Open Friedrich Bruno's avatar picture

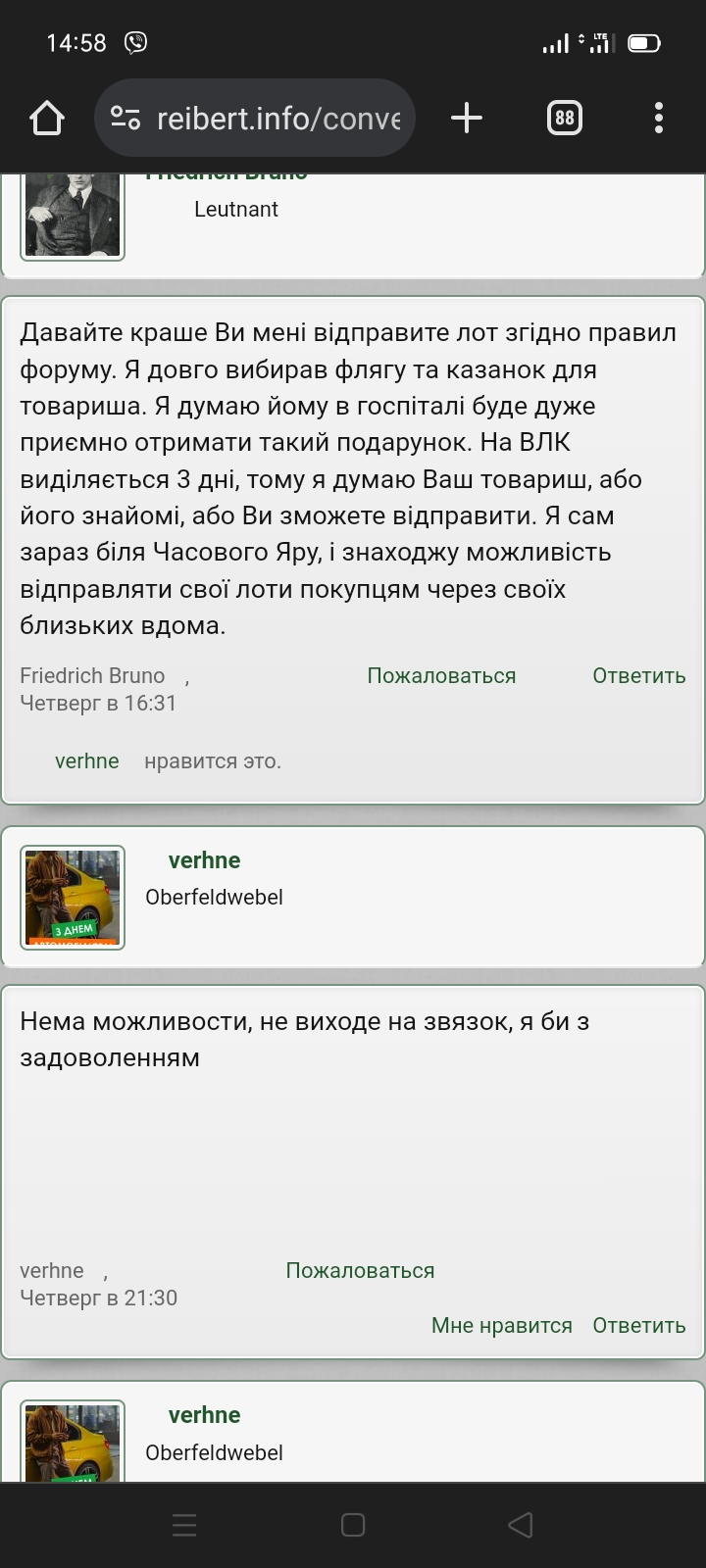[73, 217]
